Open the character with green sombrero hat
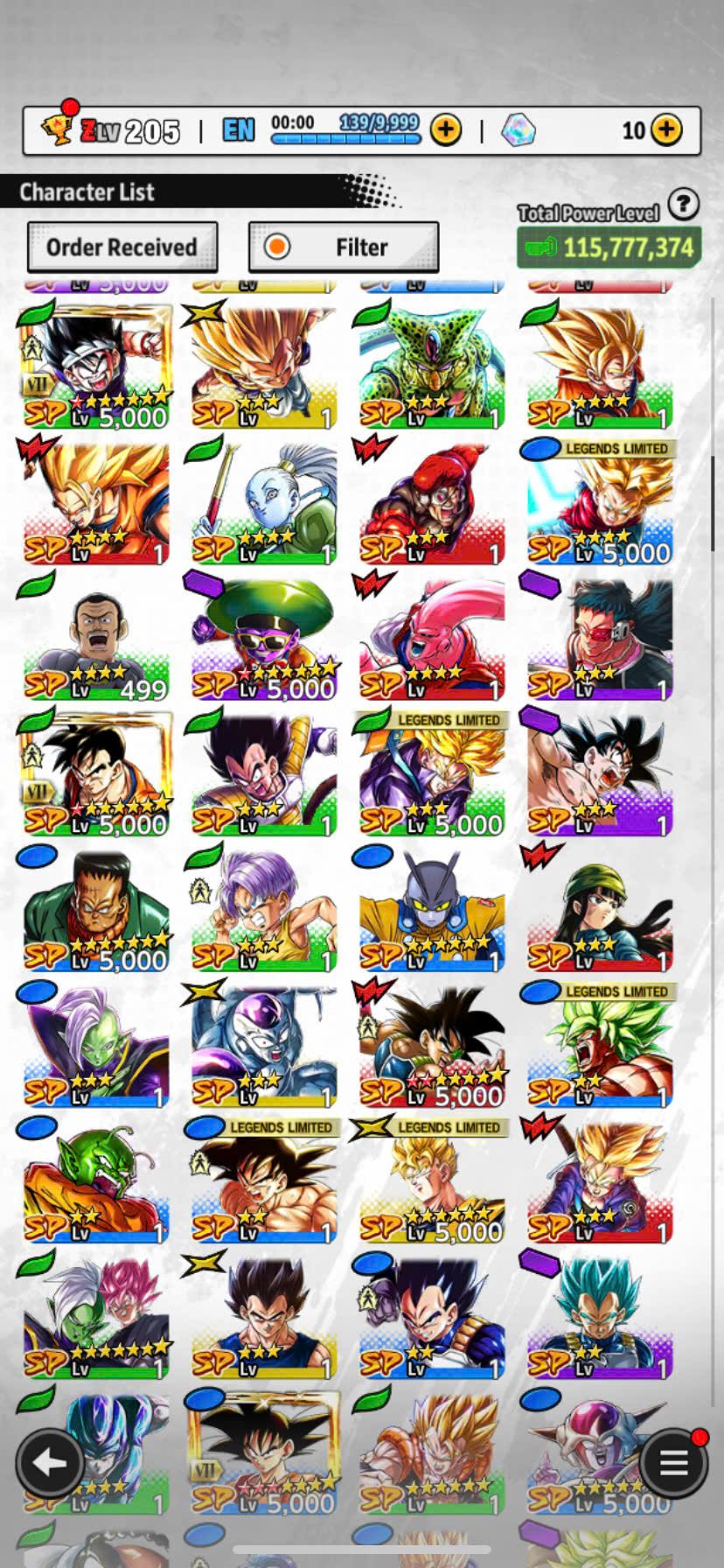Viewport: 724px width, 1568px height. coord(263,639)
